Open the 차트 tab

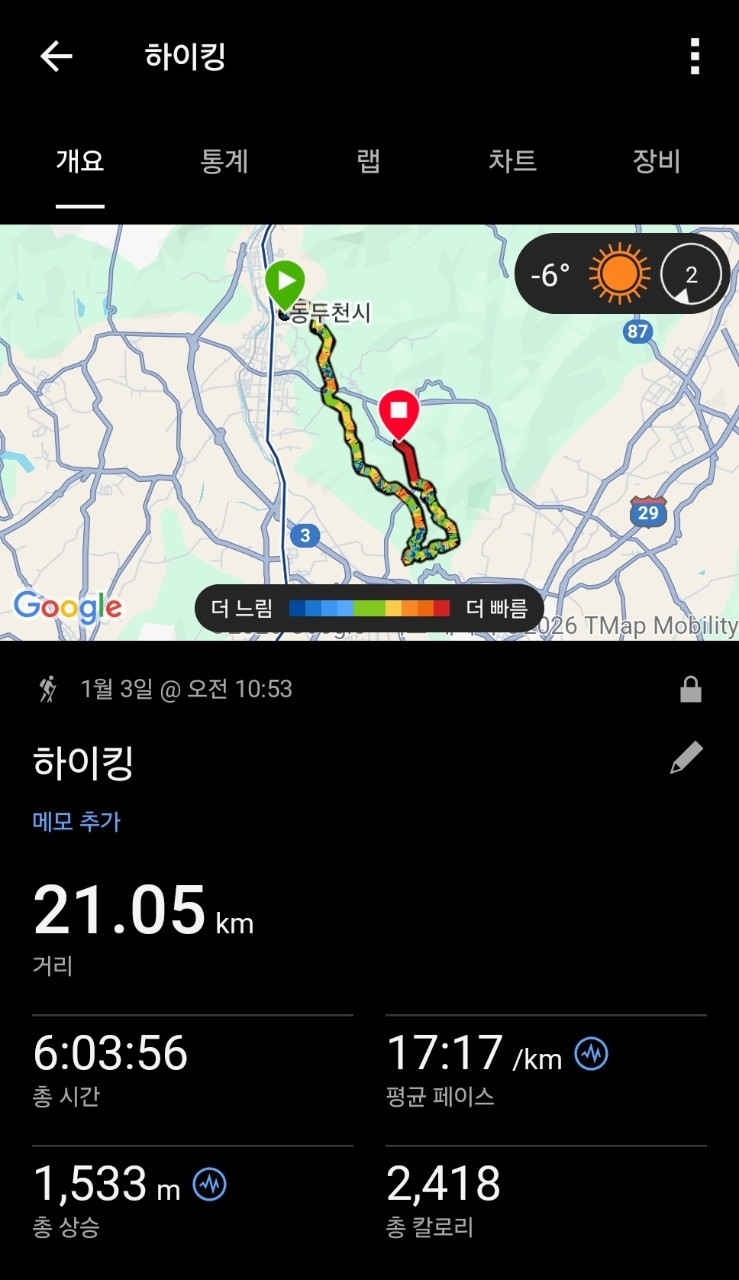(x=513, y=162)
